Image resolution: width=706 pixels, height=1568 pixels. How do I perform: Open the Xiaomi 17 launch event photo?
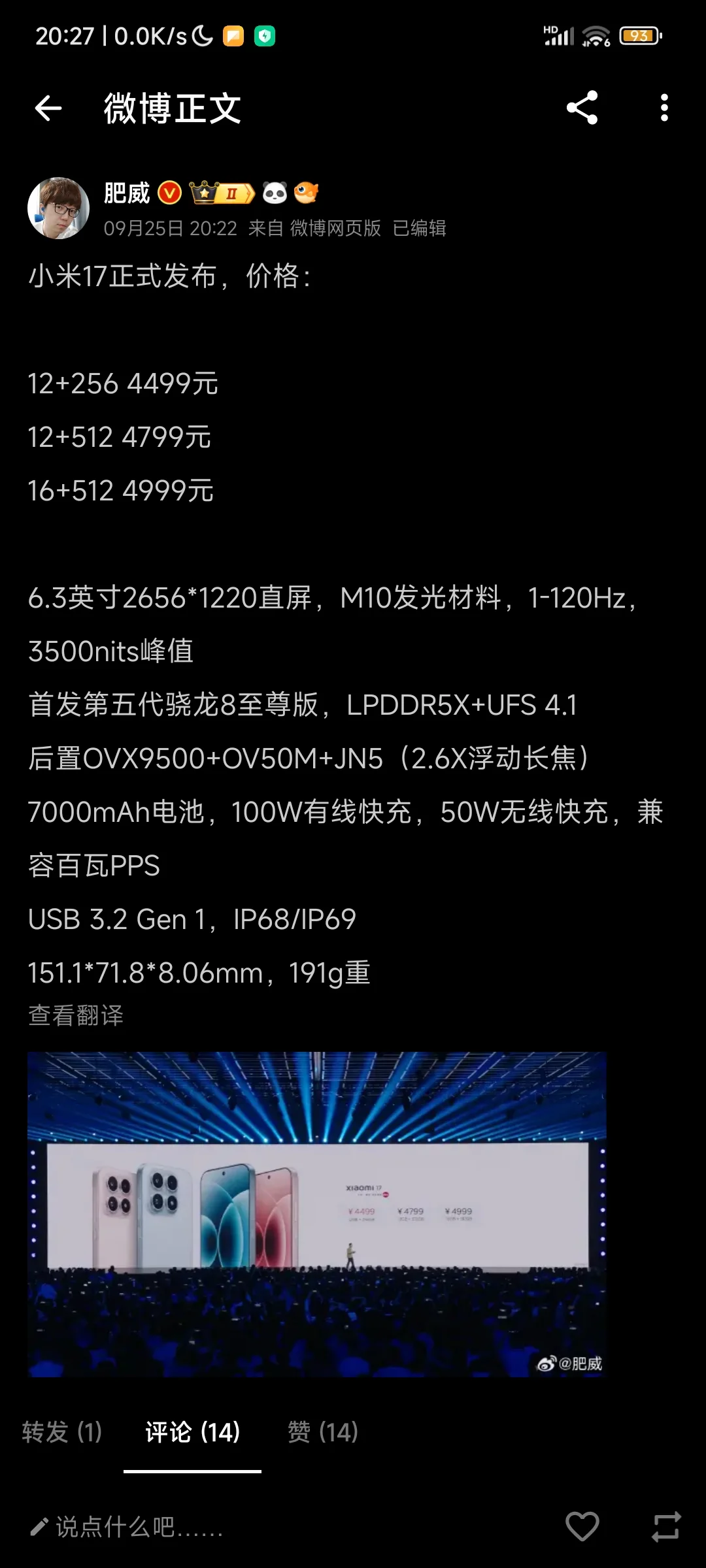tap(317, 1214)
